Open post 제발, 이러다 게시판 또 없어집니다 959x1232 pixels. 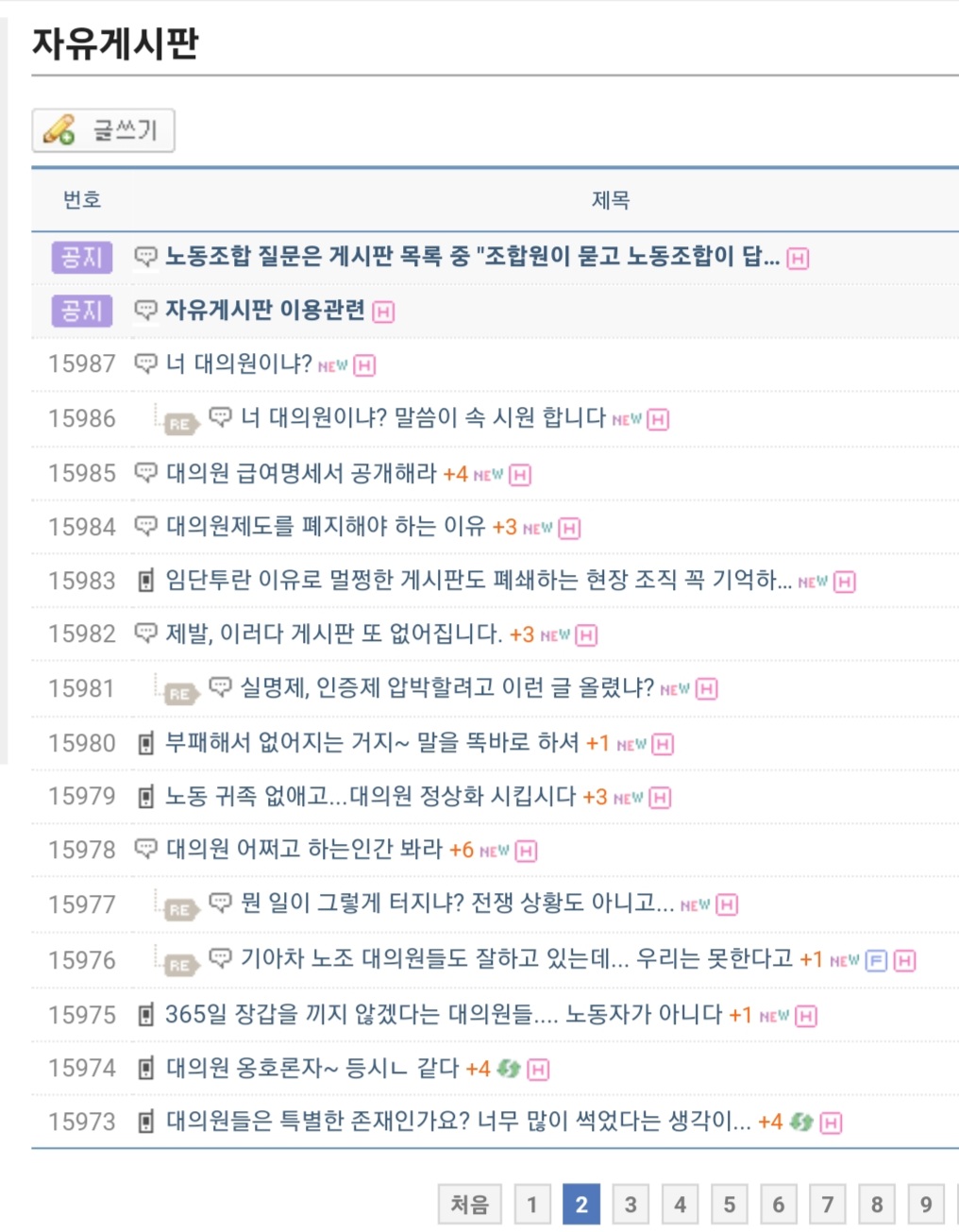[333, 634]
